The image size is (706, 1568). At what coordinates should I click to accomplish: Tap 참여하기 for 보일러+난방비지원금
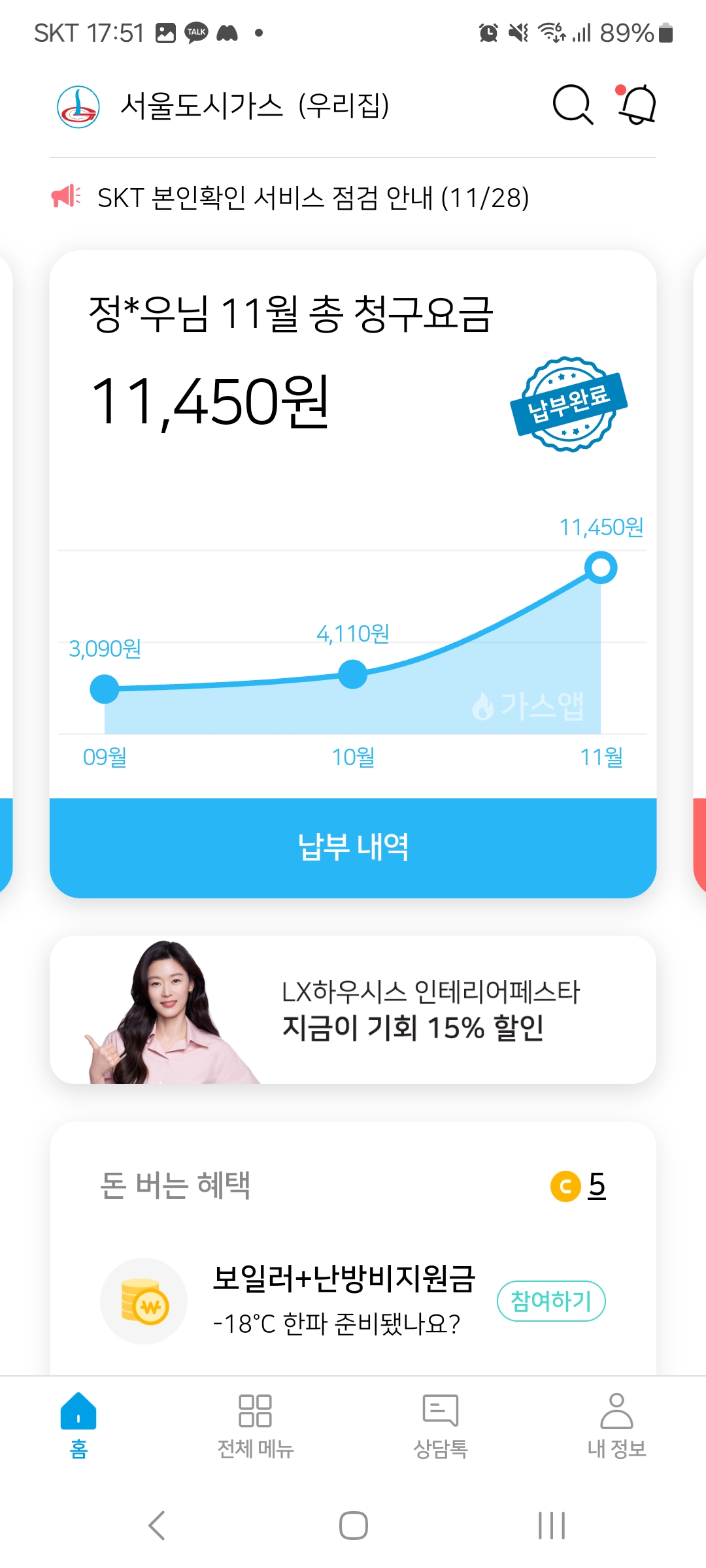click(x=550, y=1301)
